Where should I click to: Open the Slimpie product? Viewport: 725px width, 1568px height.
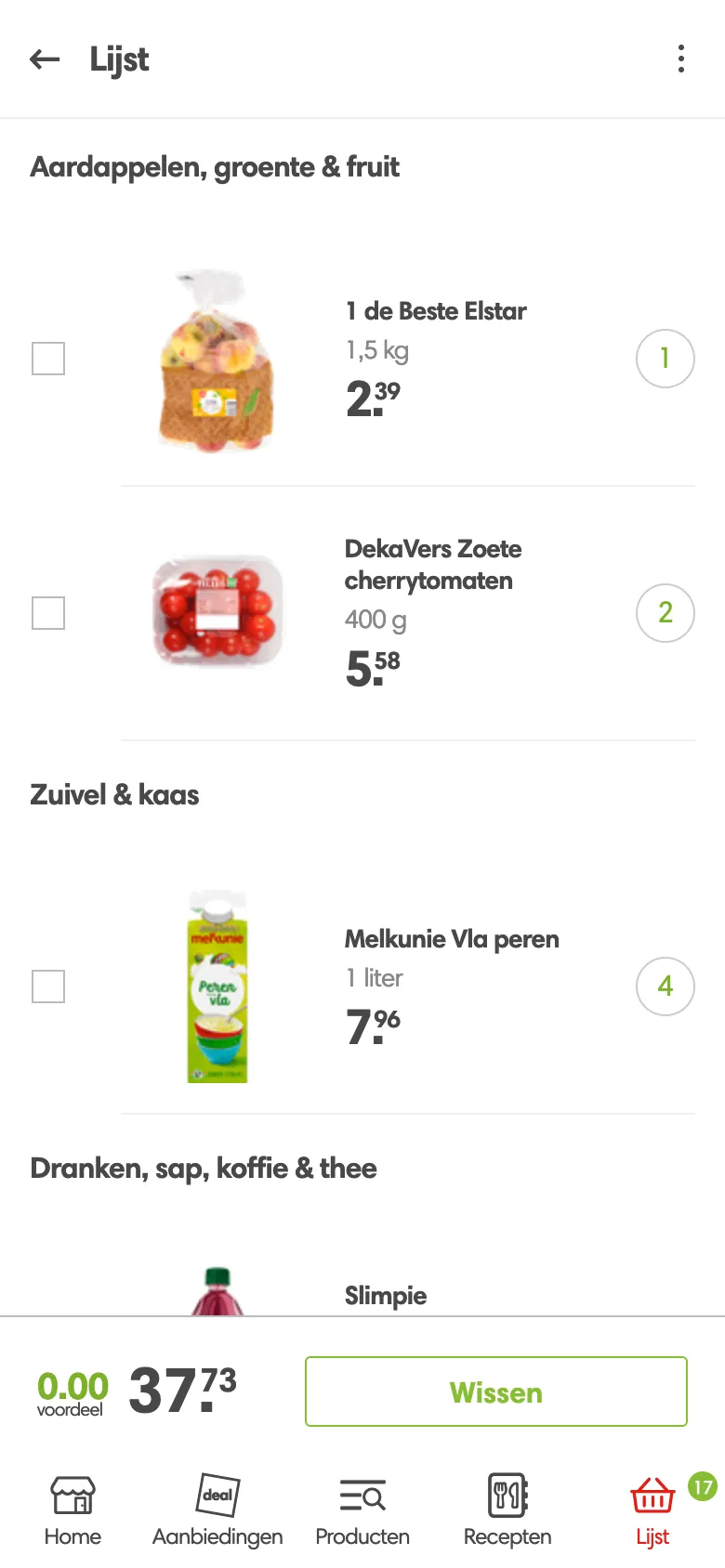(x=386, y=1296)
